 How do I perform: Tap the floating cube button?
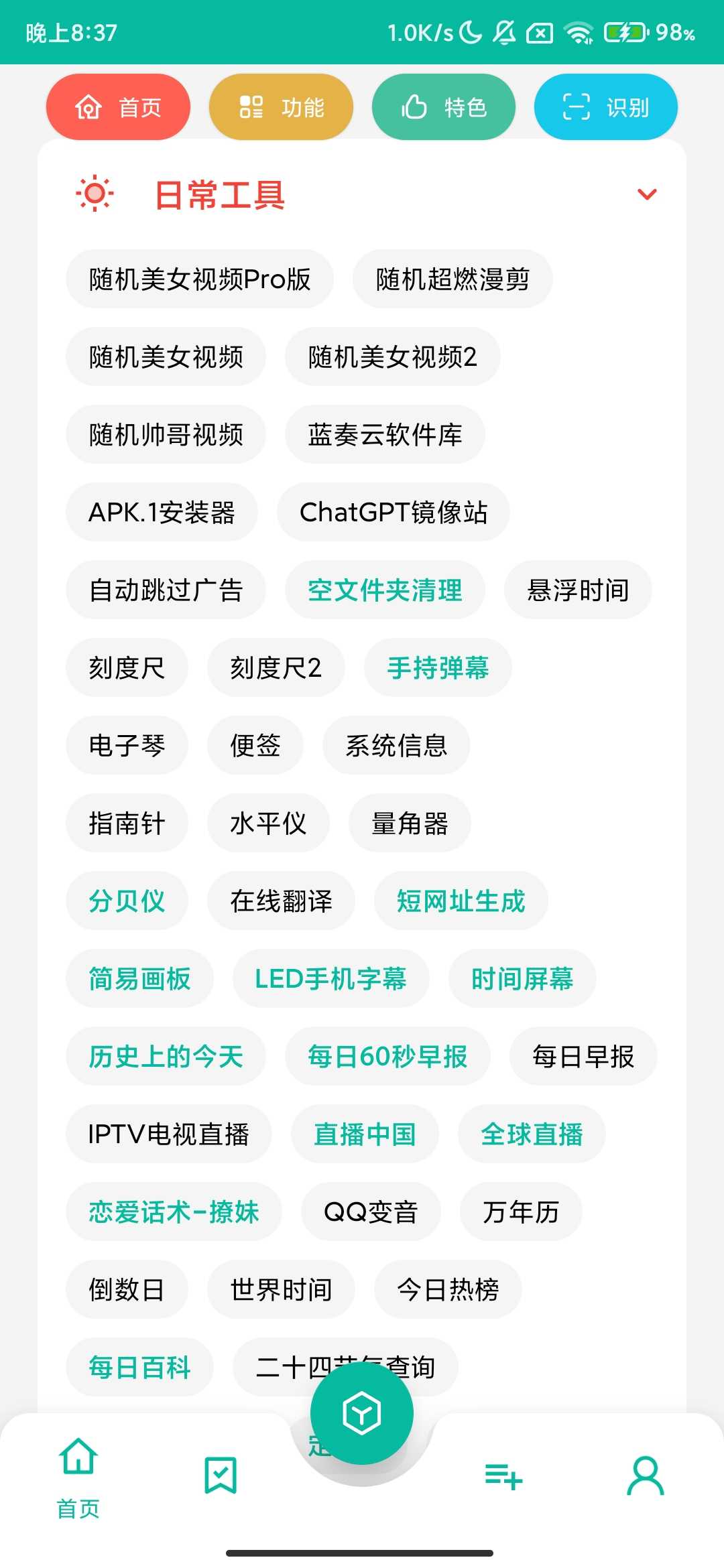pyautogui.click(x=362, y=1414)
